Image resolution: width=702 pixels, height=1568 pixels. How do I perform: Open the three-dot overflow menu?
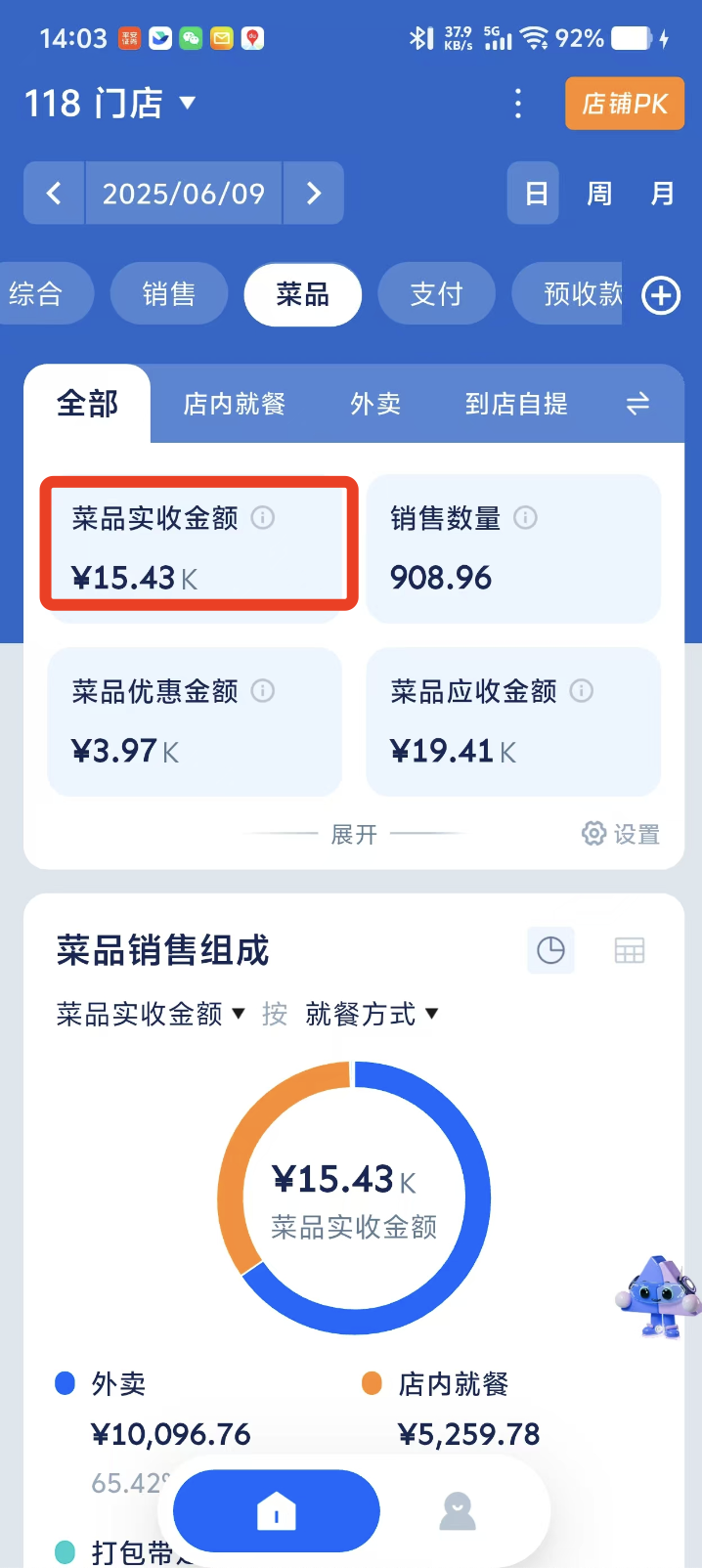point(518,104)
